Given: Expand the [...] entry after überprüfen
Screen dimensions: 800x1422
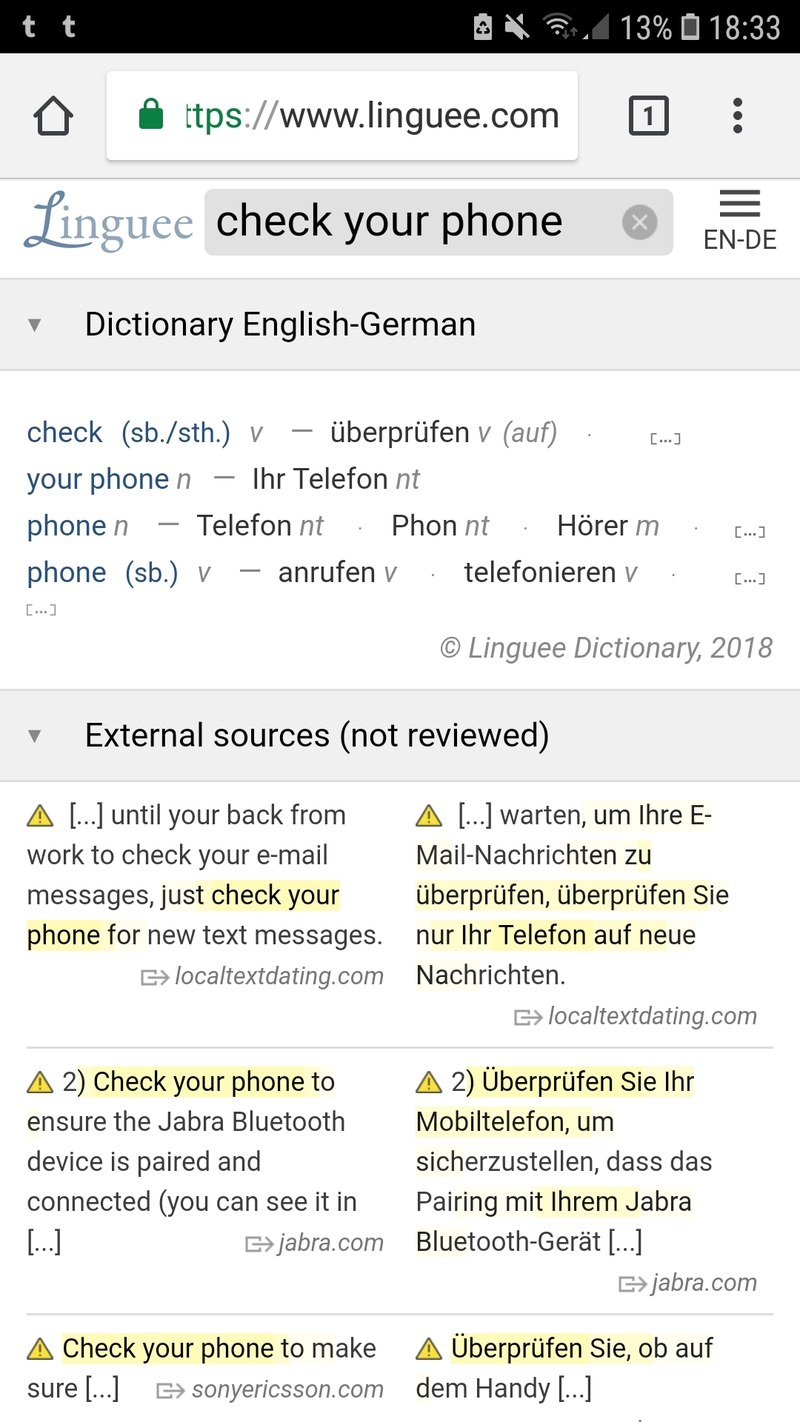Looking at the screenshot, I should pyautogui.click(x=664, y=437).
